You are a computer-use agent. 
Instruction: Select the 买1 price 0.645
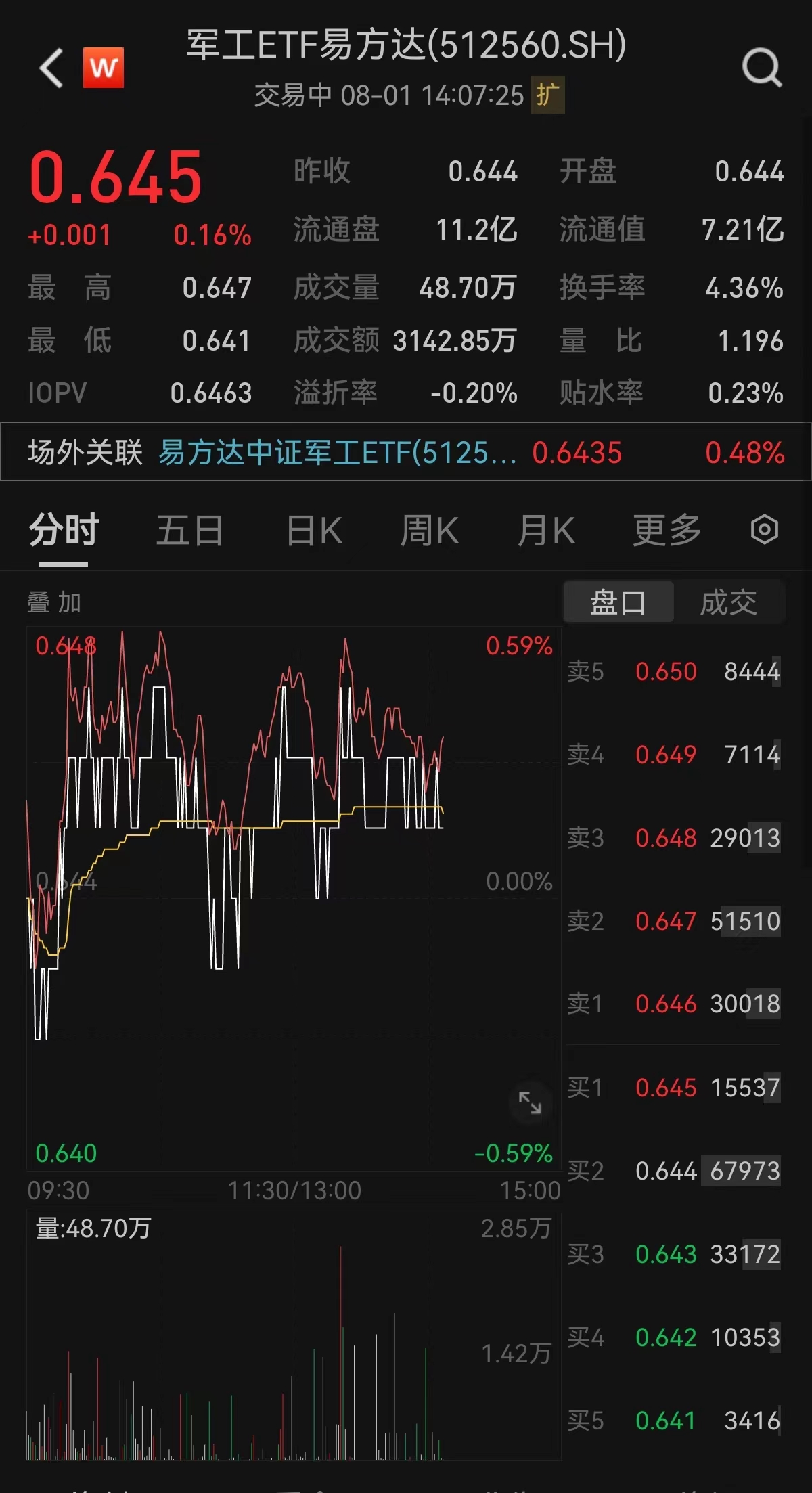click(x=667, y=1088)
